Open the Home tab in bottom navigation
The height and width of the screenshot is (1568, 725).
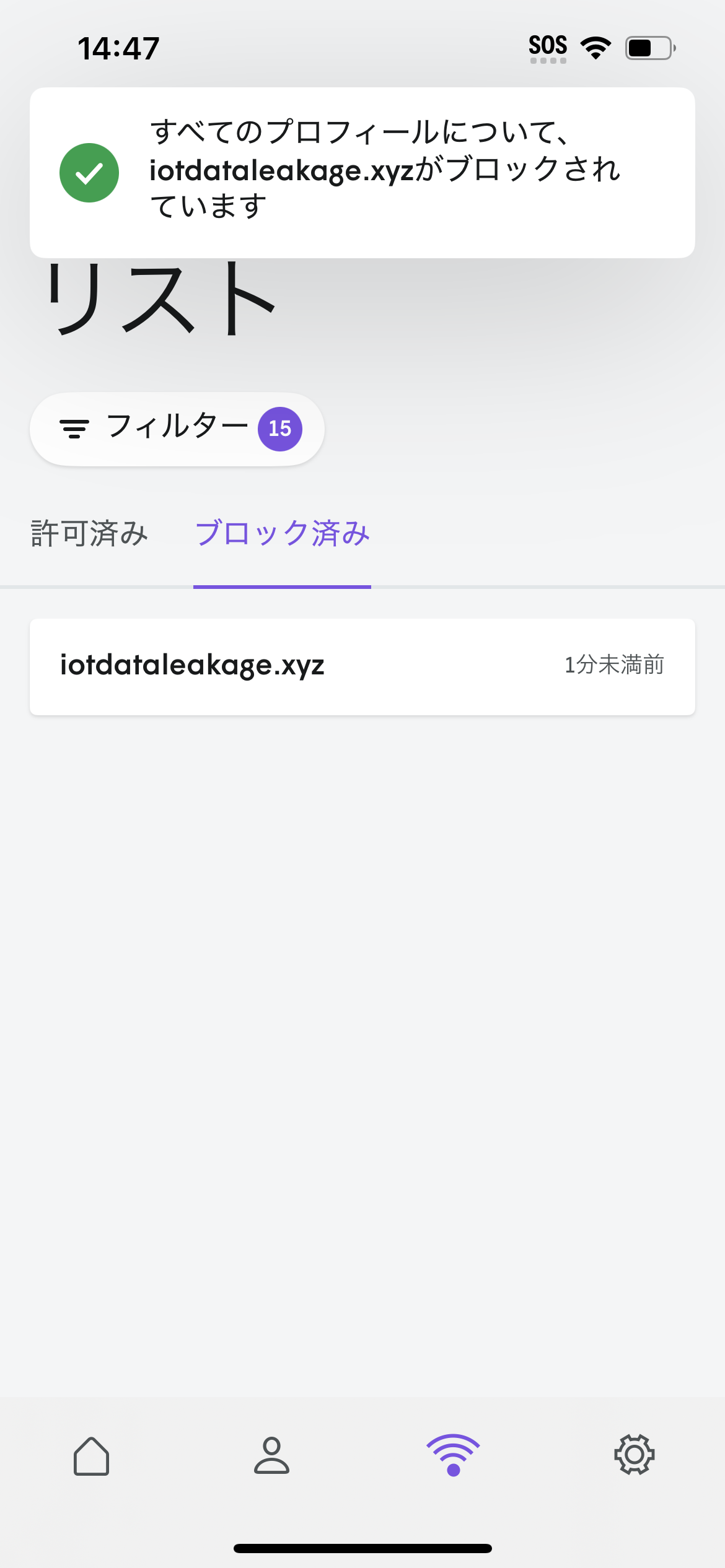pos(91,1453)
